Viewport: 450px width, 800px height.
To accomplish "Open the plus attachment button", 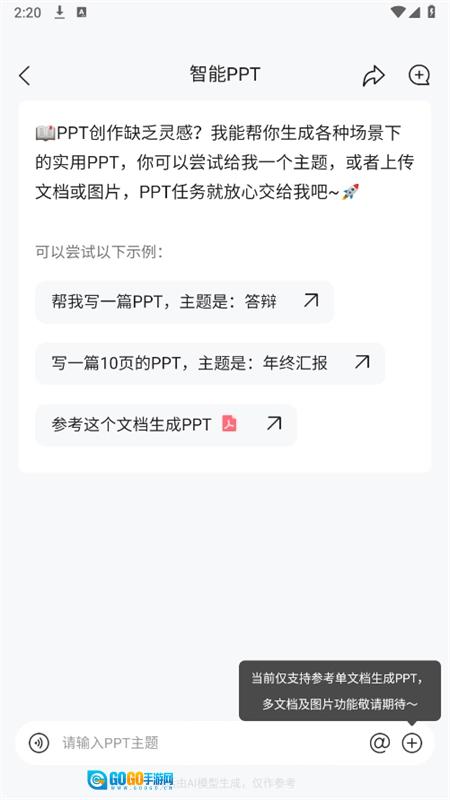I will coord(412,743).
